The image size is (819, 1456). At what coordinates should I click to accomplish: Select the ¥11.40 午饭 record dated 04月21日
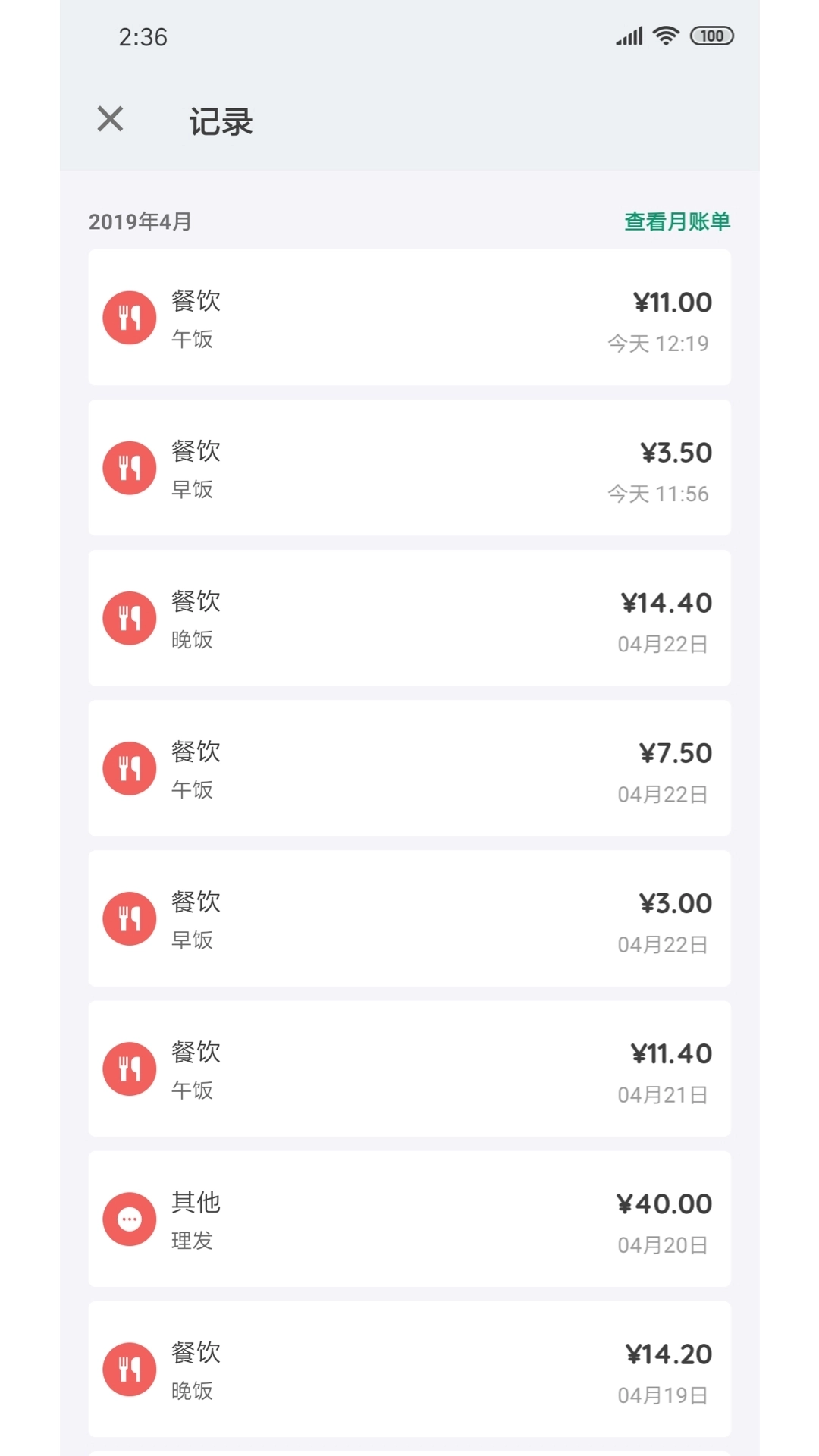tap(409, 1068)
